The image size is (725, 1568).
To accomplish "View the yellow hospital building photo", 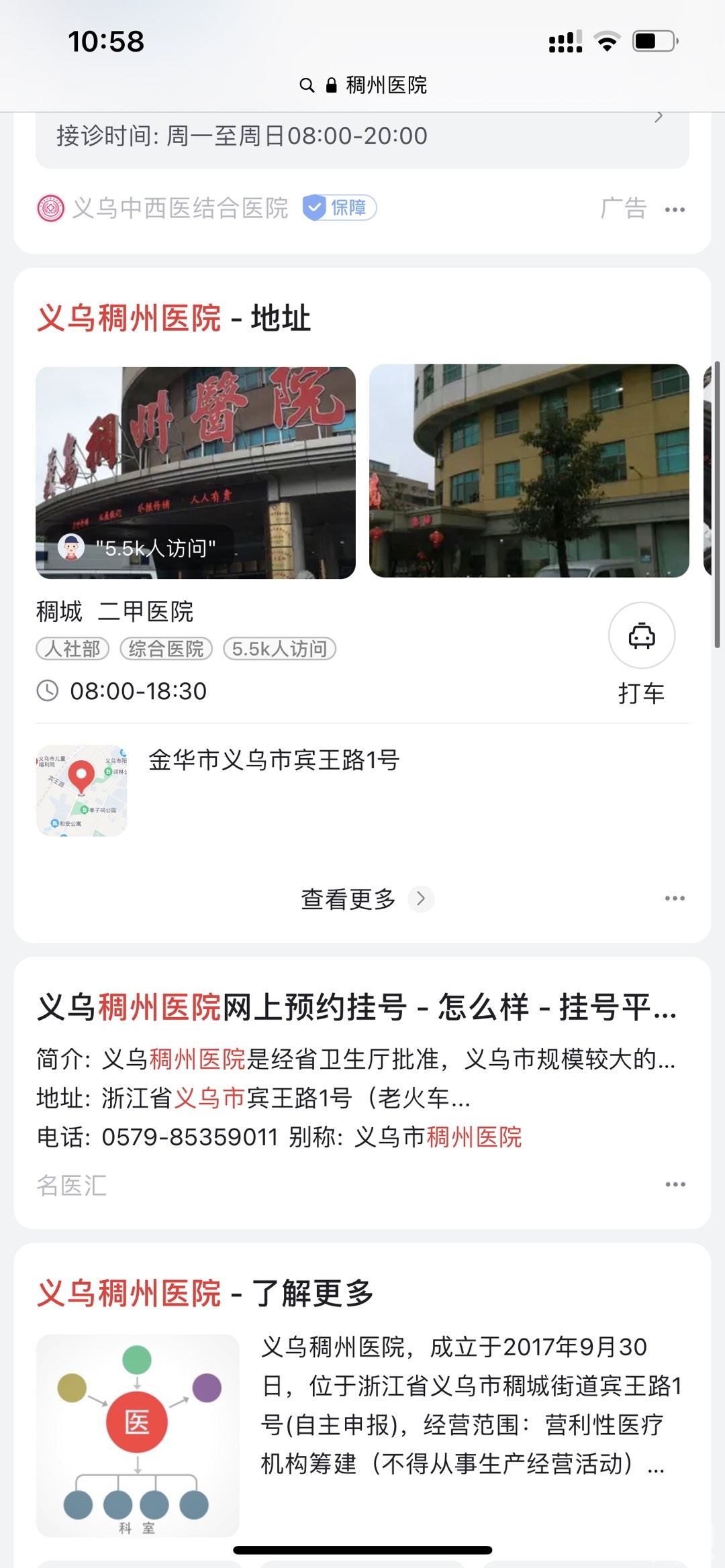I will 529,471.
